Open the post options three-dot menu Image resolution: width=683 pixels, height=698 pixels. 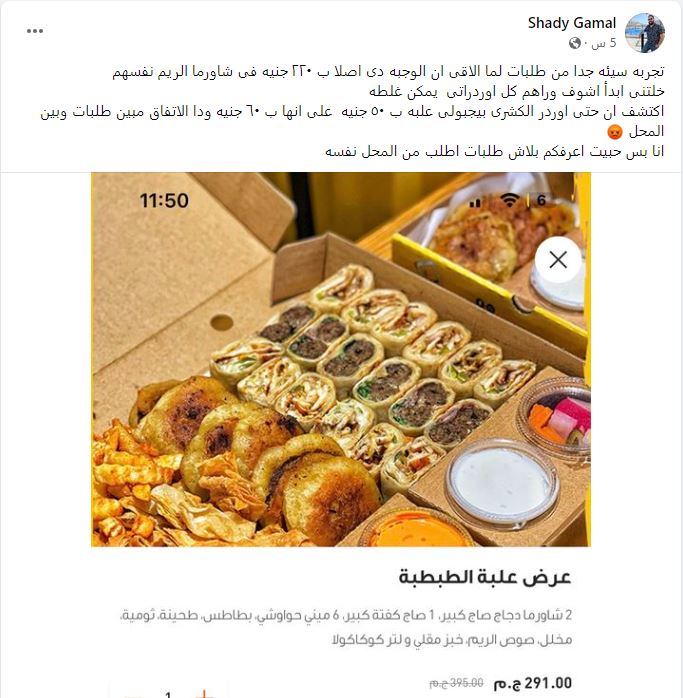click(x=35, y=31)
